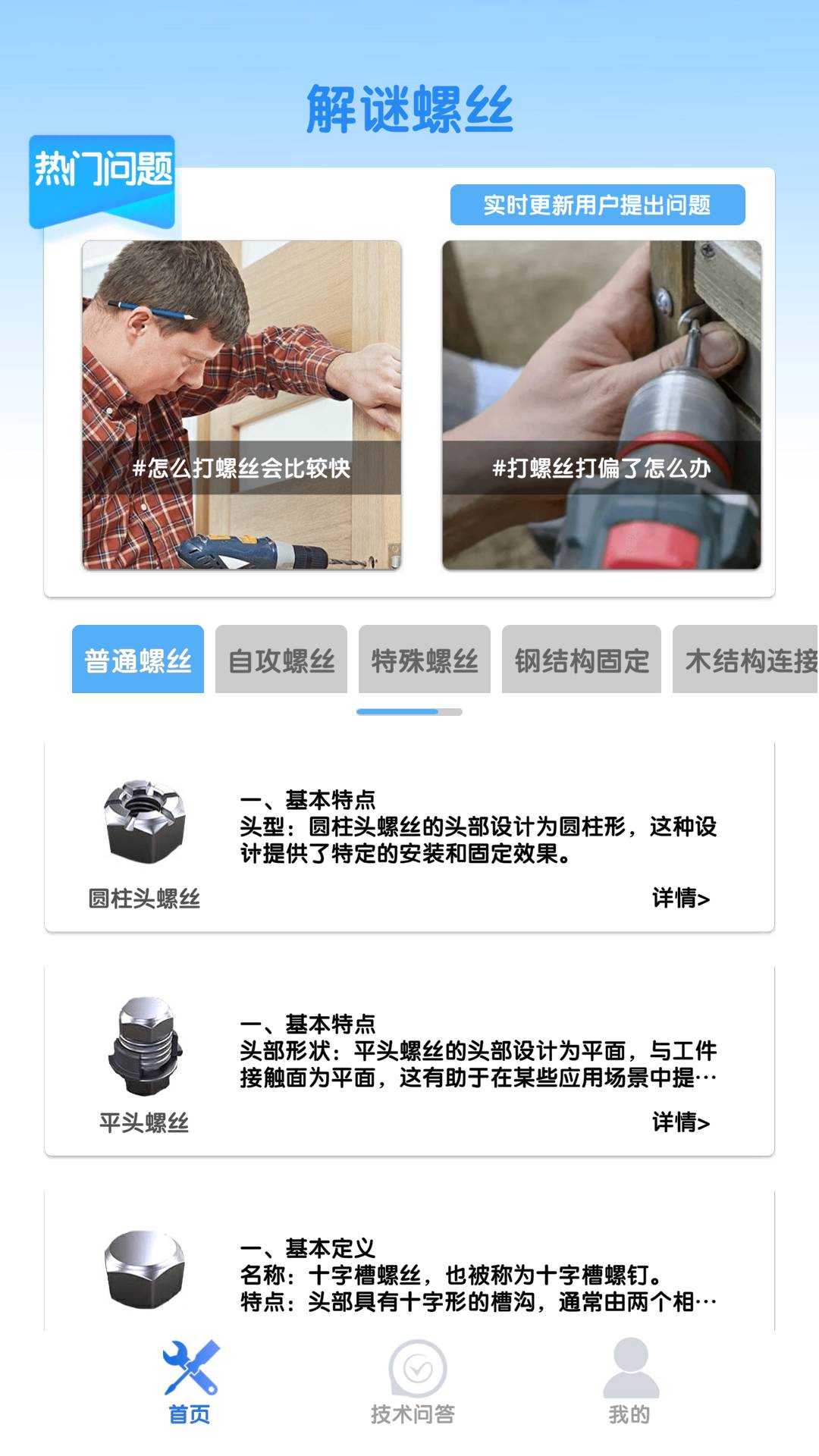Viewport: 819px width, 1456px height.
Task: Select the 怎么打螺丝会比较快 topic card
Action: [x=240, y=404]
